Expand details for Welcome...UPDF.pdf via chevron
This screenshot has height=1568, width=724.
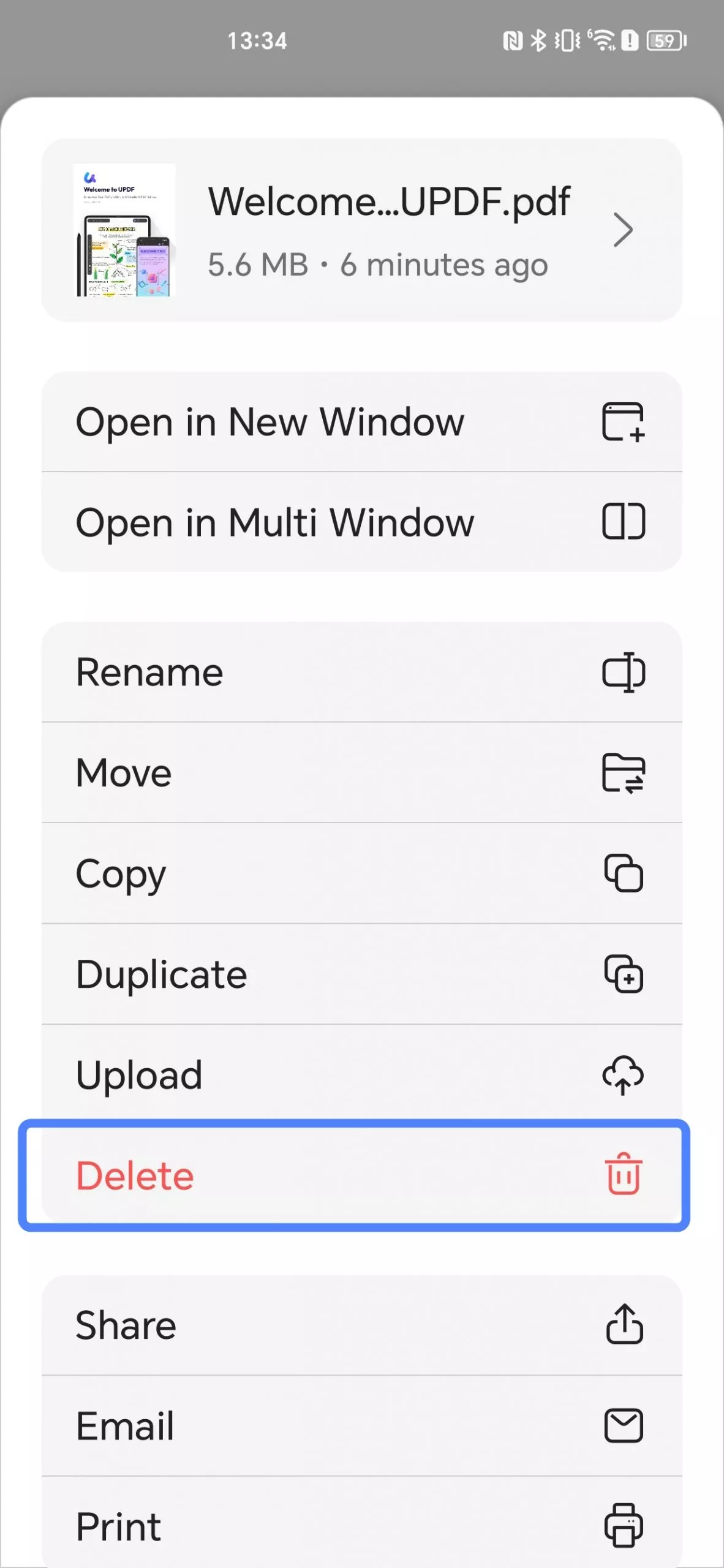[x=622, y=230]
